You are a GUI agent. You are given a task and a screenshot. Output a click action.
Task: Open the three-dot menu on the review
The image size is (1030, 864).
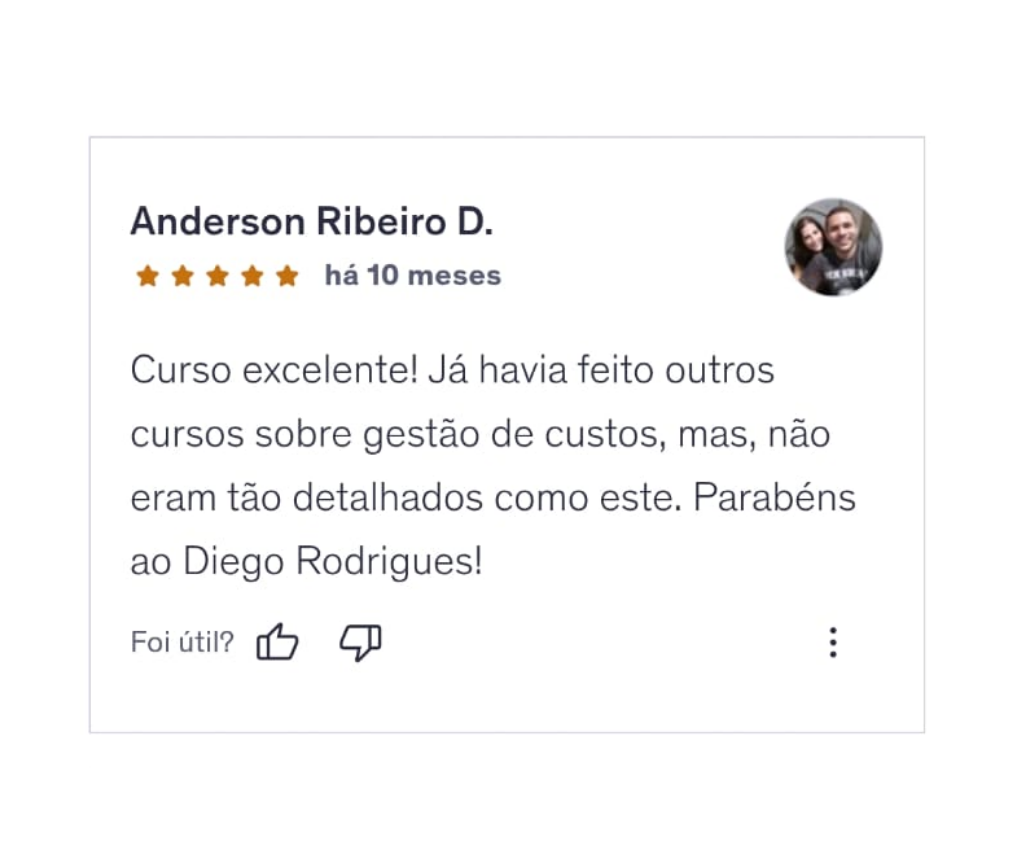coord(832,642)
